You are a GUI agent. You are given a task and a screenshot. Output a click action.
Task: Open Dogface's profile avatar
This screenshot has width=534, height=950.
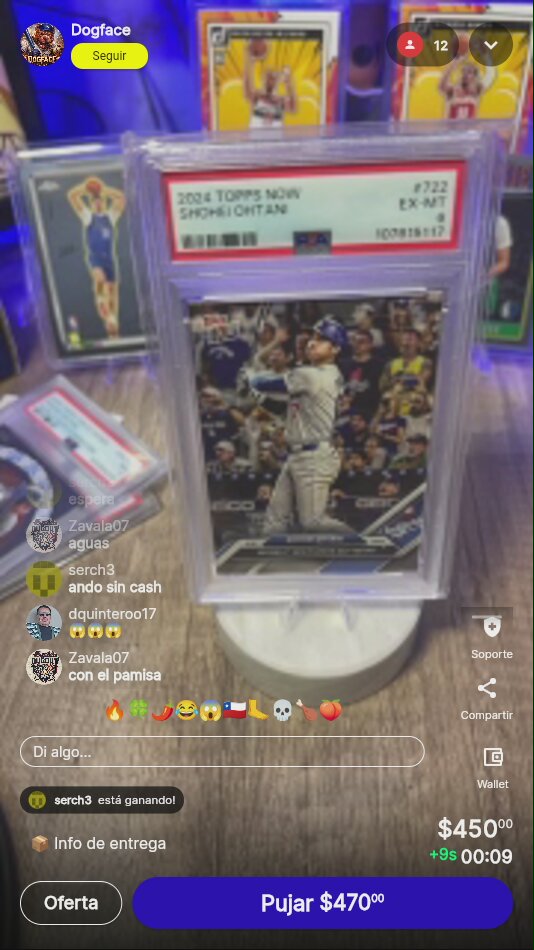(x=42, y=44)
